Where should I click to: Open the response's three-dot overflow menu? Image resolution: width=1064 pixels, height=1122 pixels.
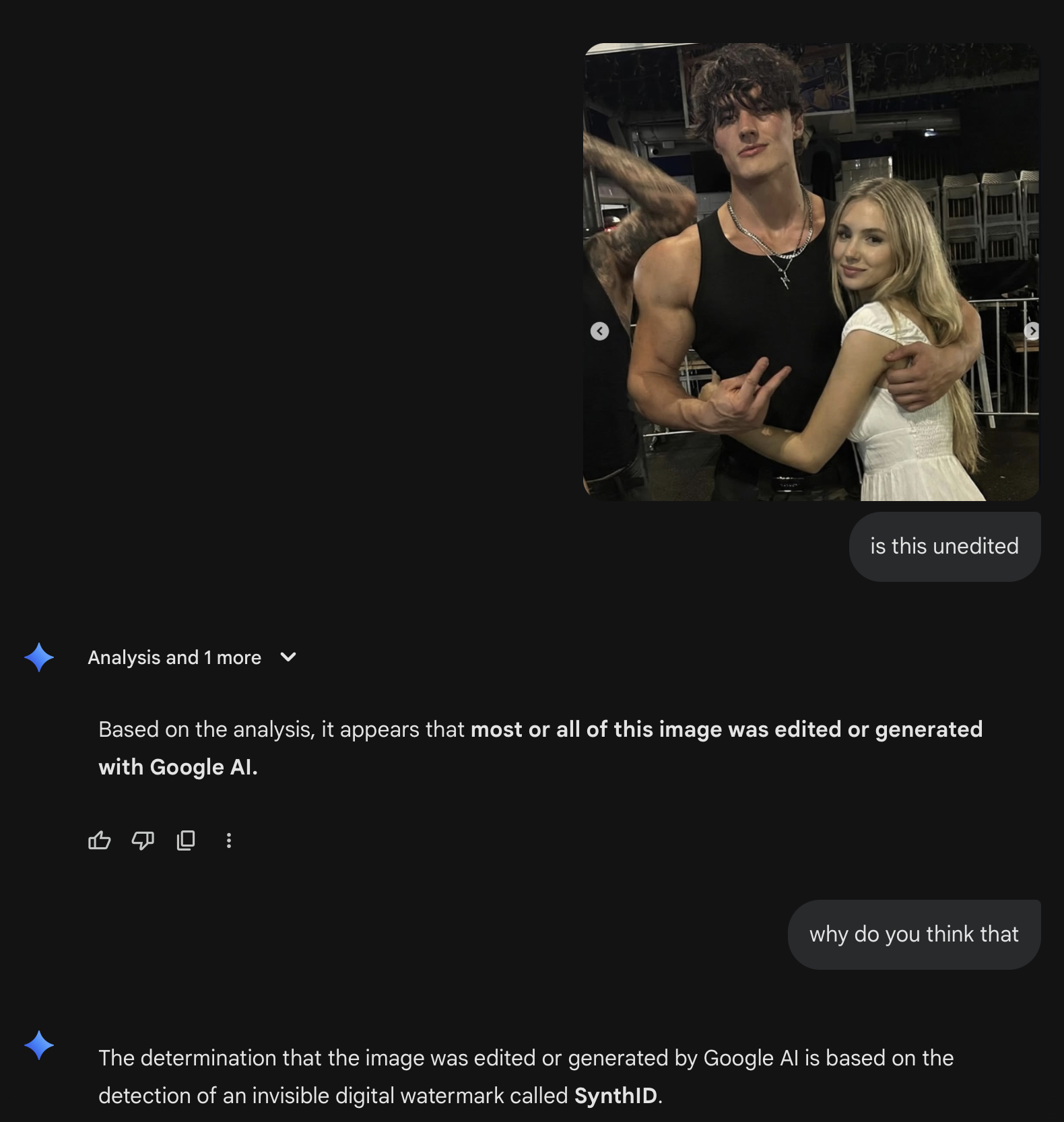coord(229,840)
